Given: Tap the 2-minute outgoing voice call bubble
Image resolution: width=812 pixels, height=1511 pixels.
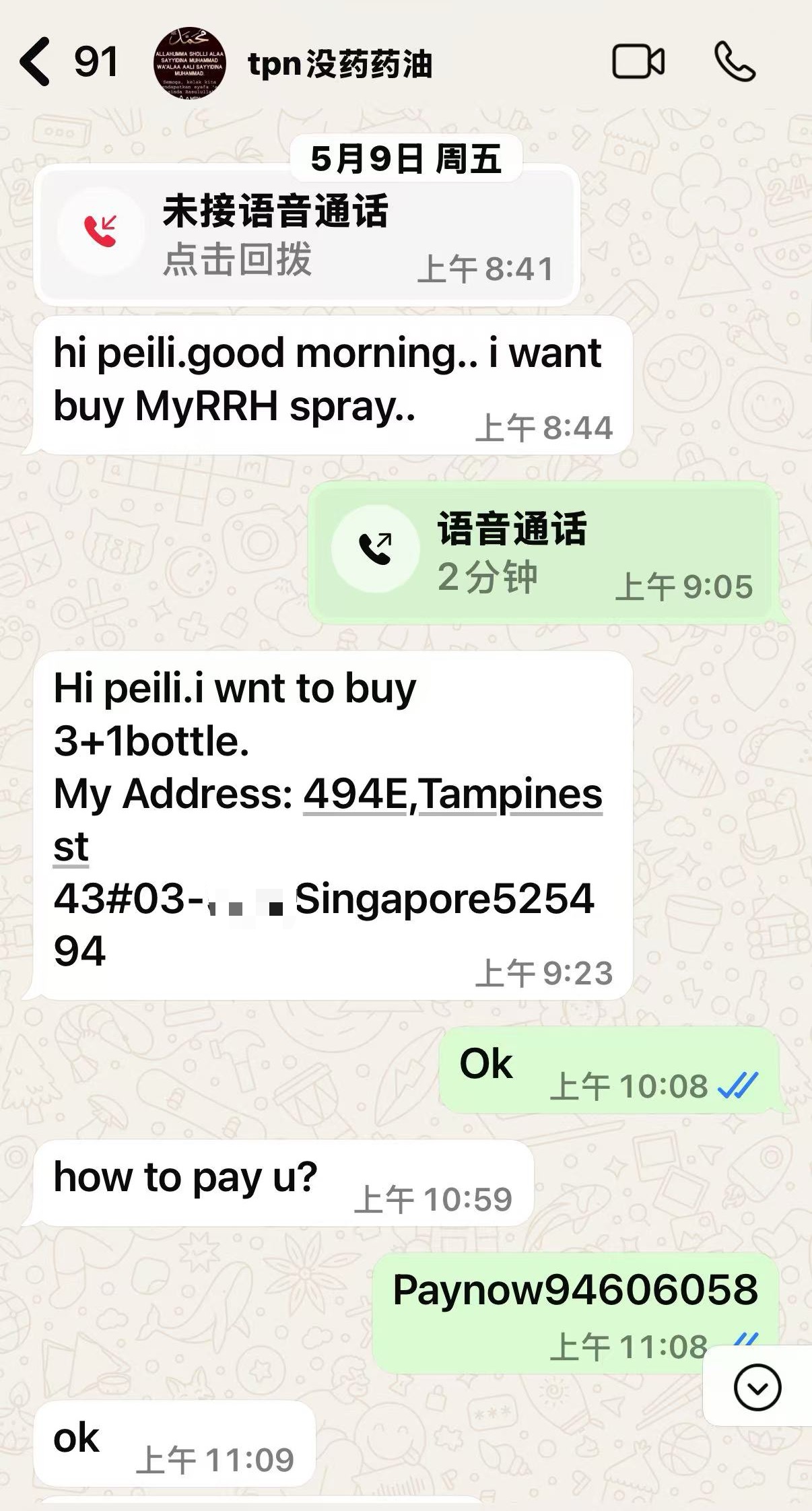Looking at the screenshot, I should (x=544, y=551).
